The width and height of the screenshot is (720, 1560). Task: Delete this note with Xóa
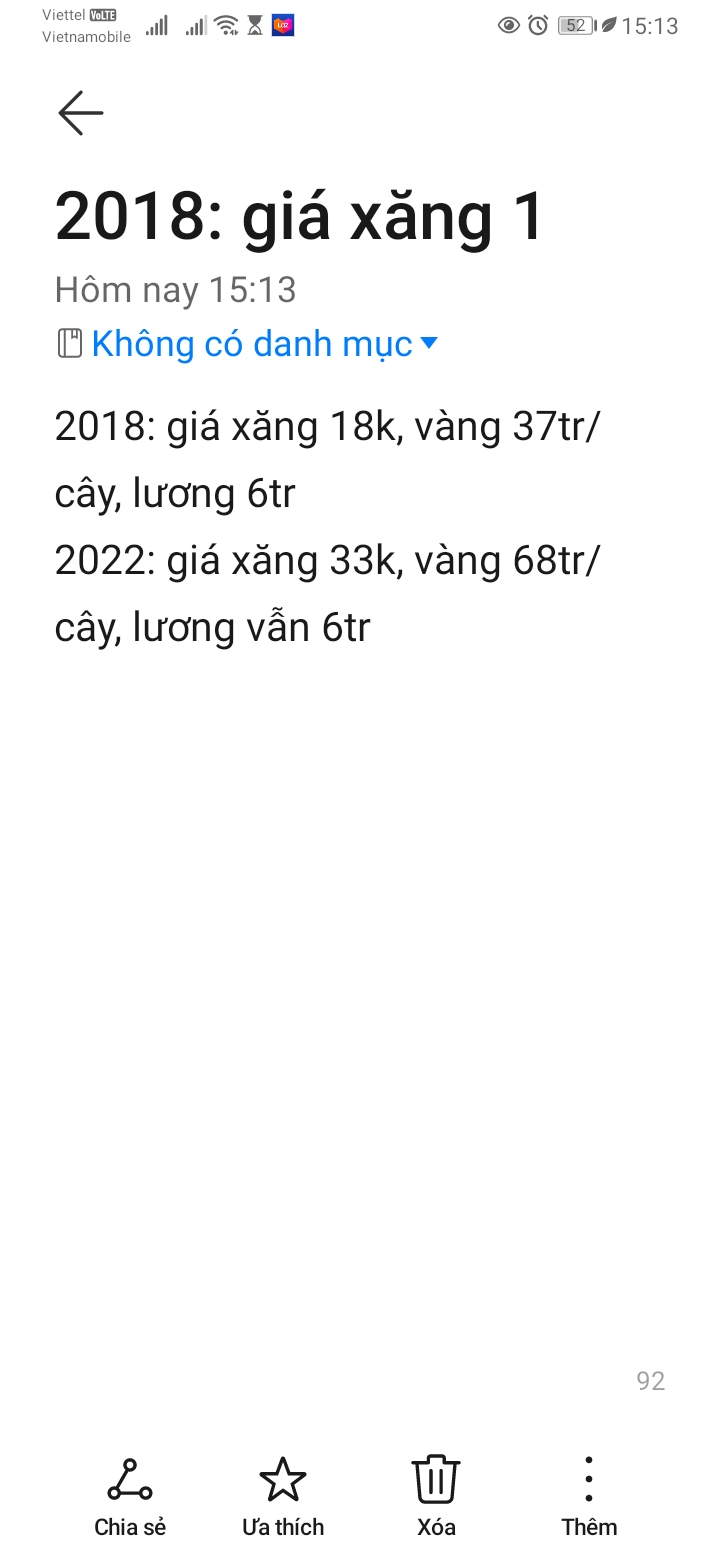point(436,1496)
